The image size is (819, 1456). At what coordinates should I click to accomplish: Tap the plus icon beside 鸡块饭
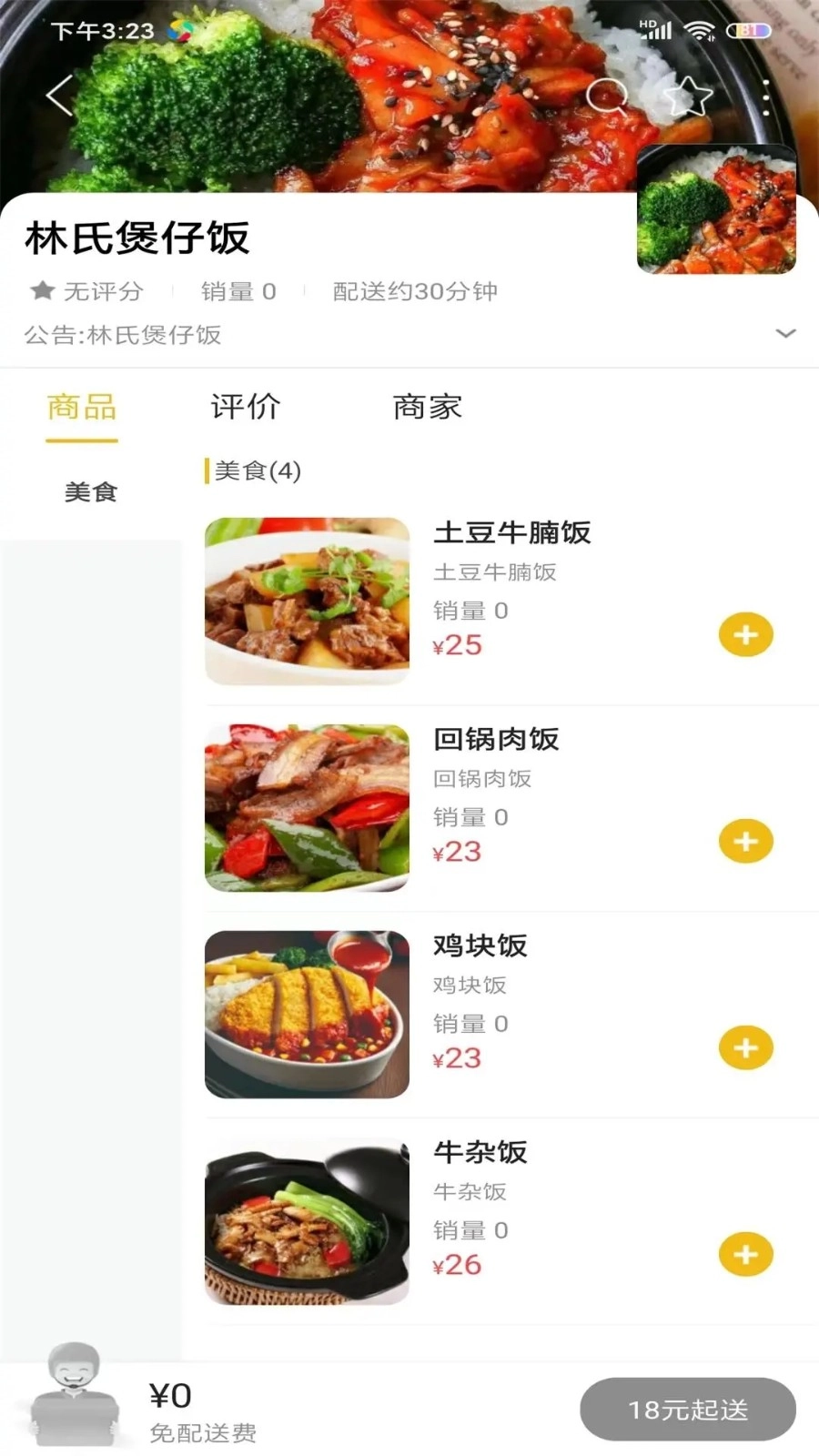(745, 1047)
